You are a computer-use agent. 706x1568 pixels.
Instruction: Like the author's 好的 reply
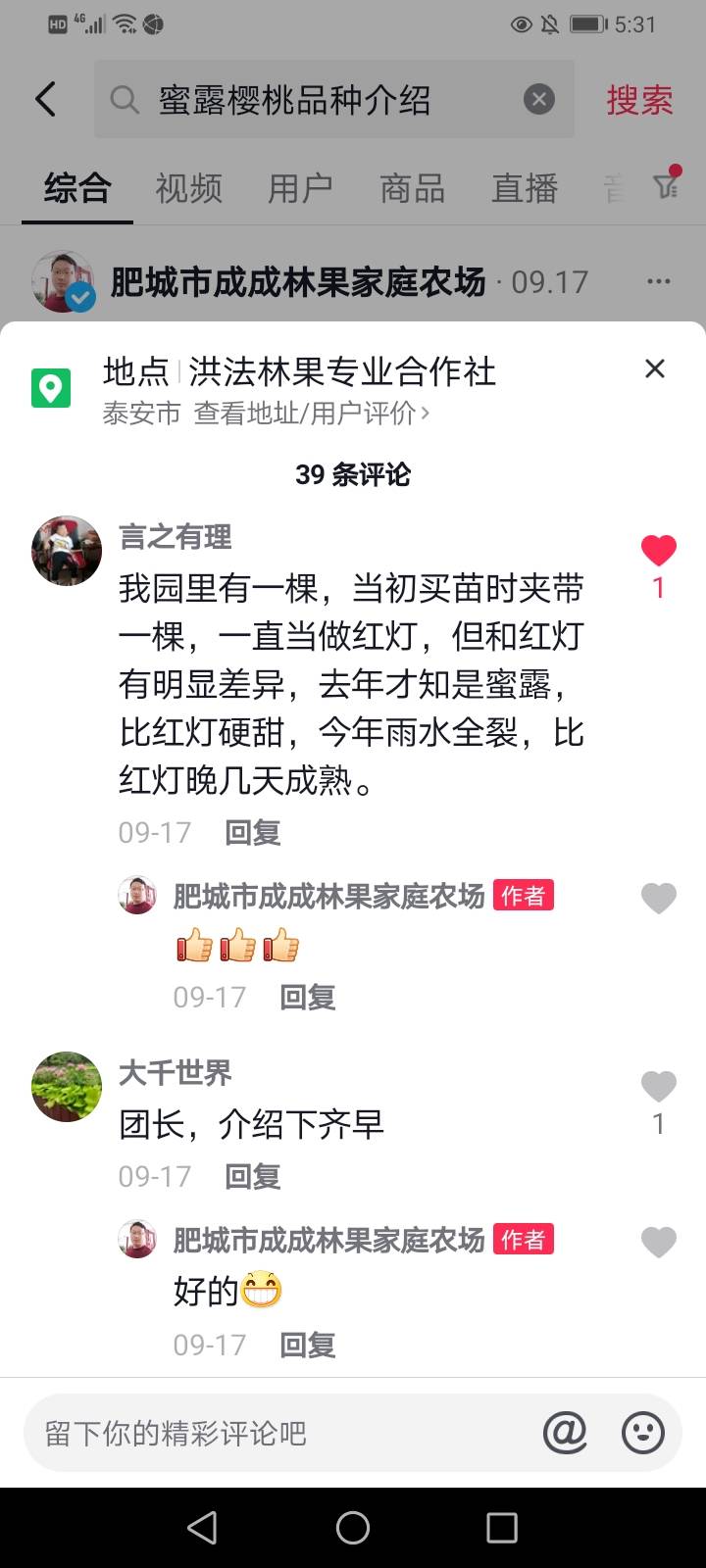coord(659,1243)
